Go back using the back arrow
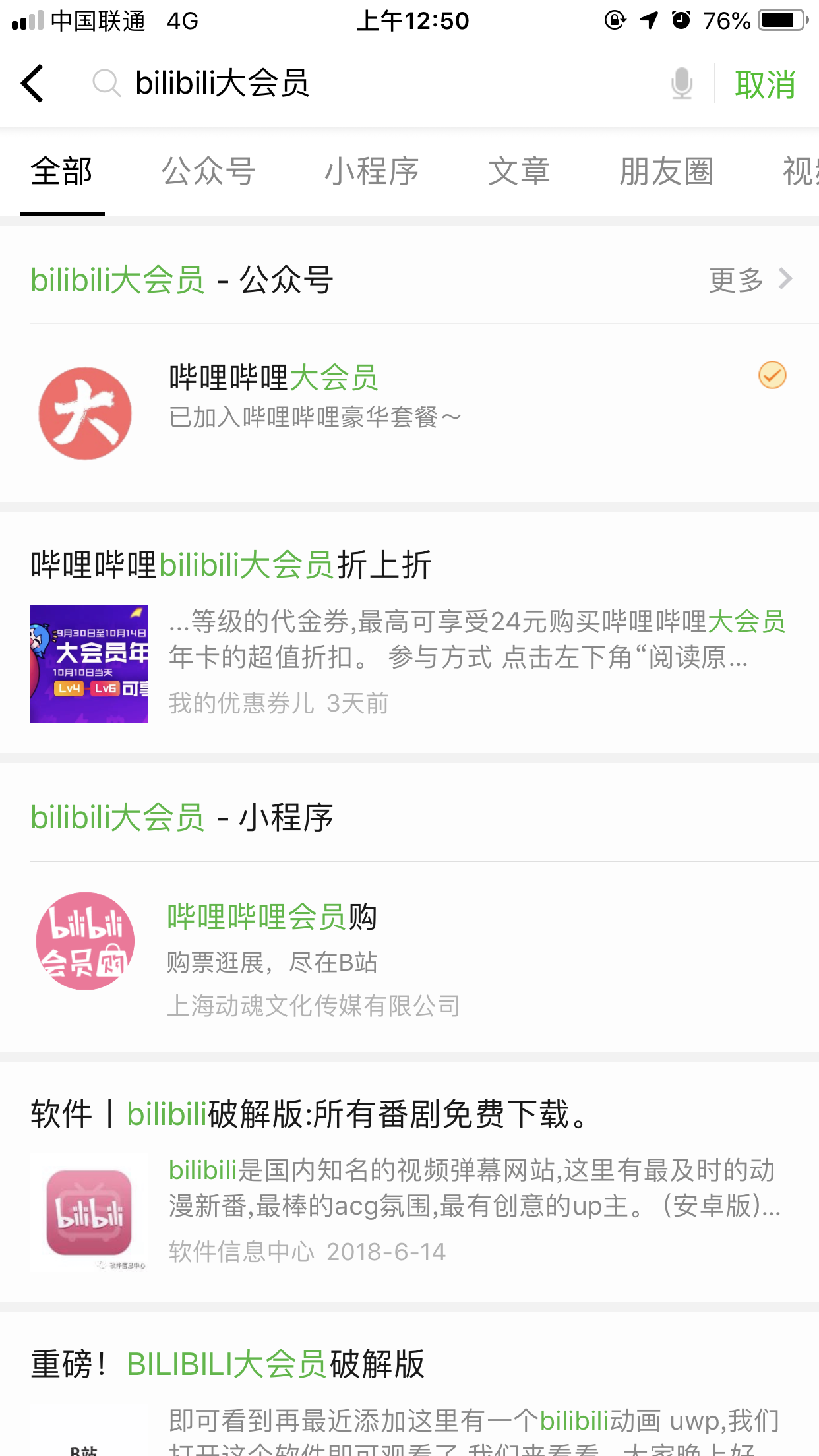The height and width of the screenshot is (1456, 819). [x=33, y=84]
